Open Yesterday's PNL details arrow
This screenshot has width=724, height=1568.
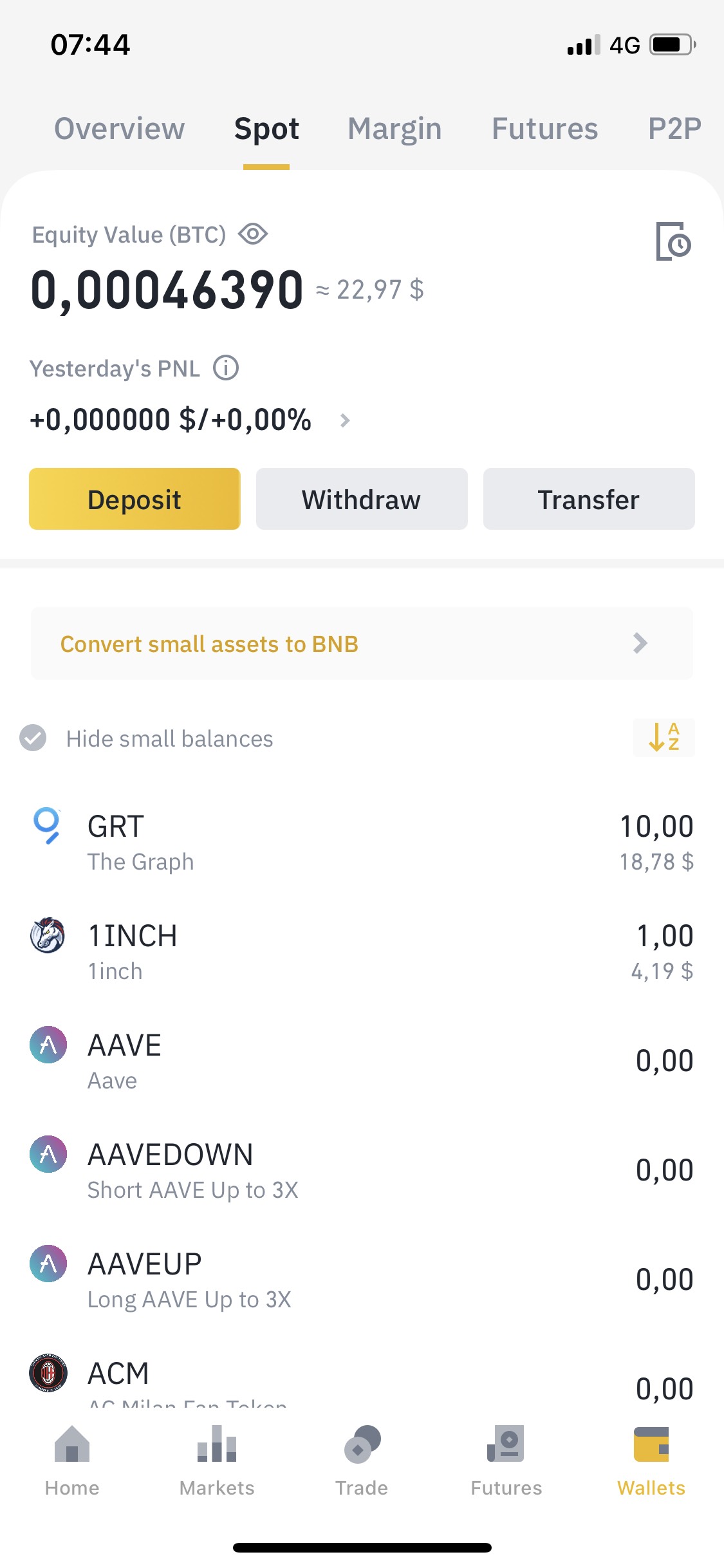(x=345, y=420)
